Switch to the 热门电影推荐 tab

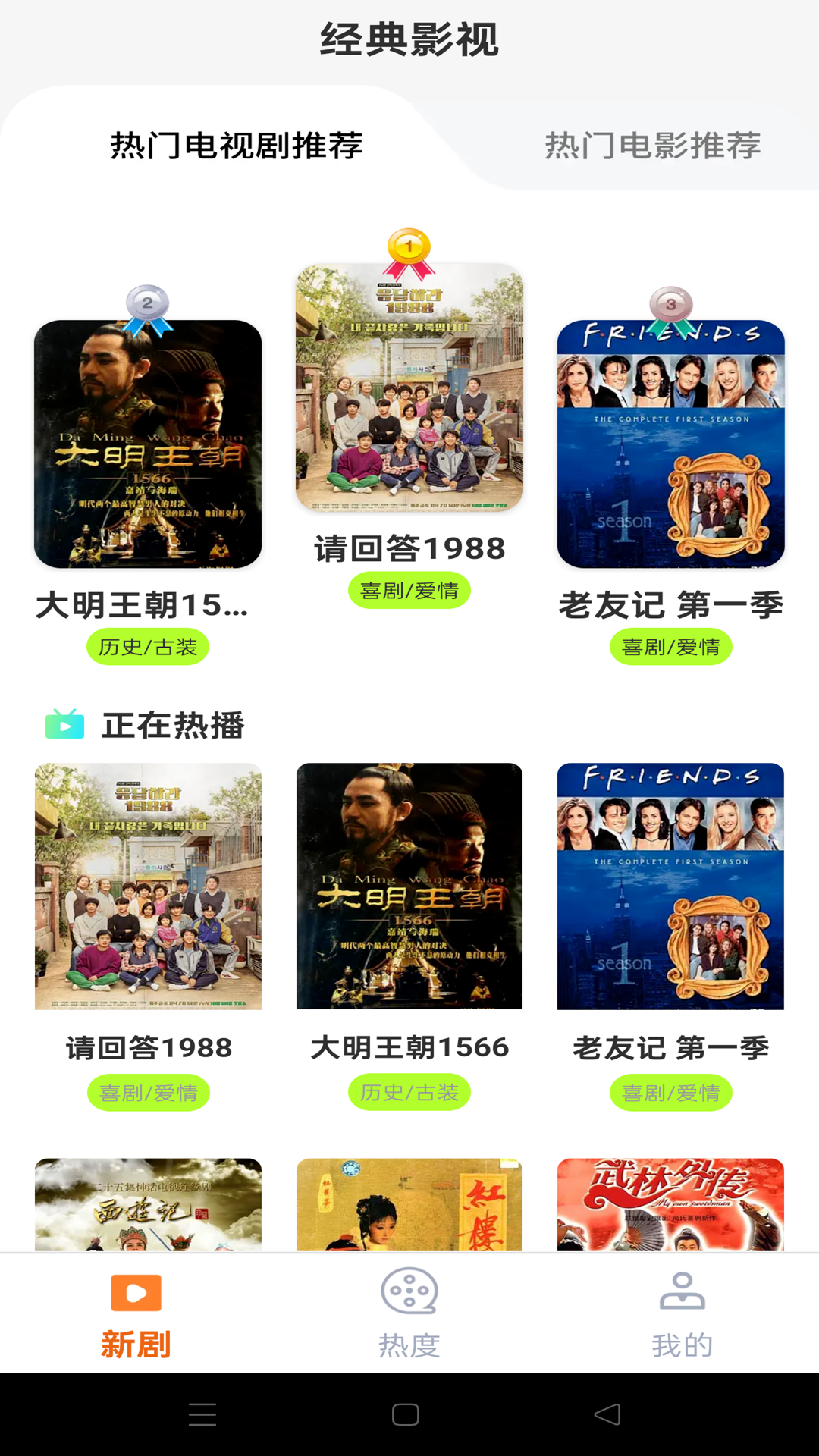coord(652,145)
